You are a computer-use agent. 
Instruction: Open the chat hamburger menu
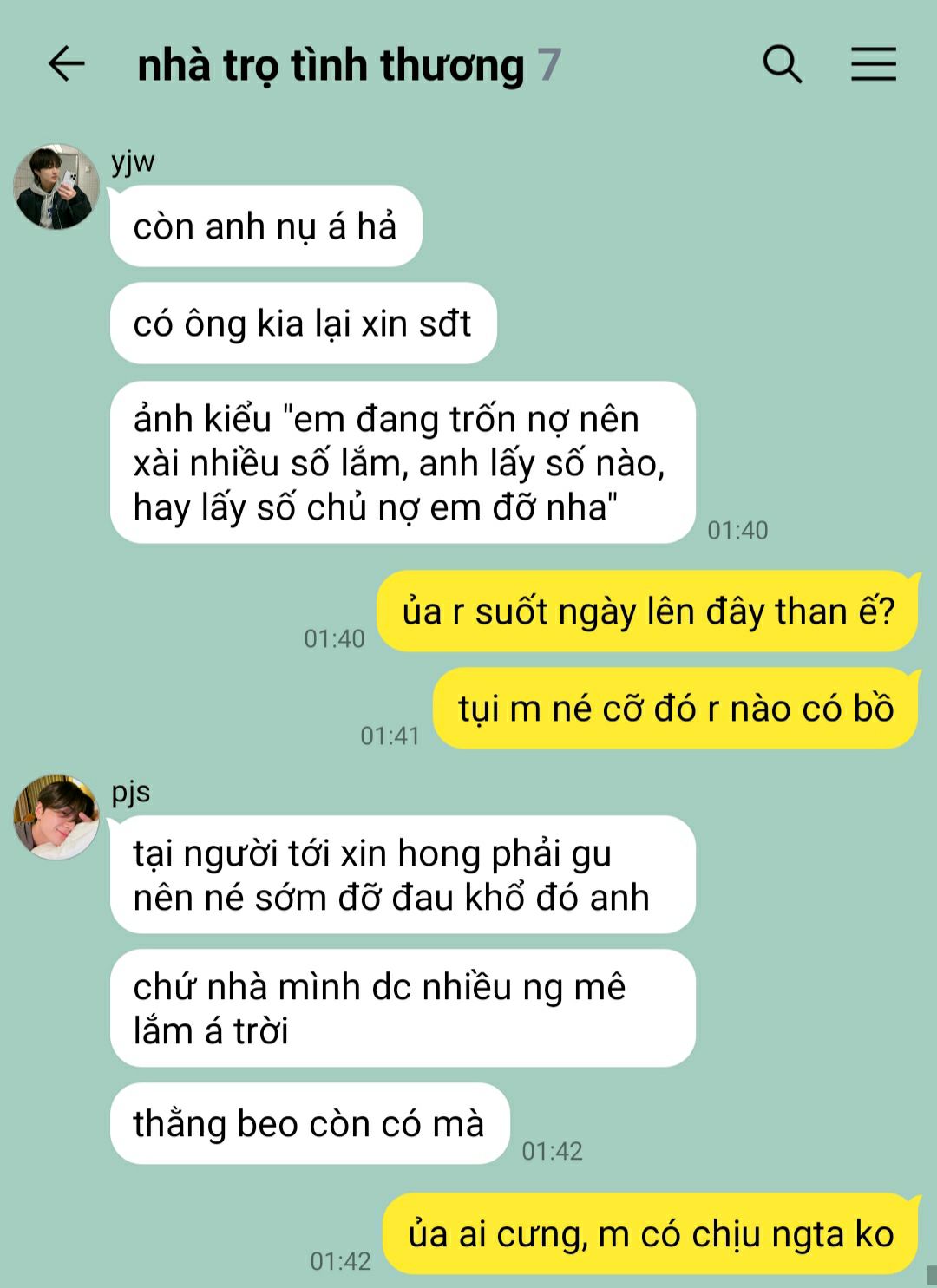point(873,64)
